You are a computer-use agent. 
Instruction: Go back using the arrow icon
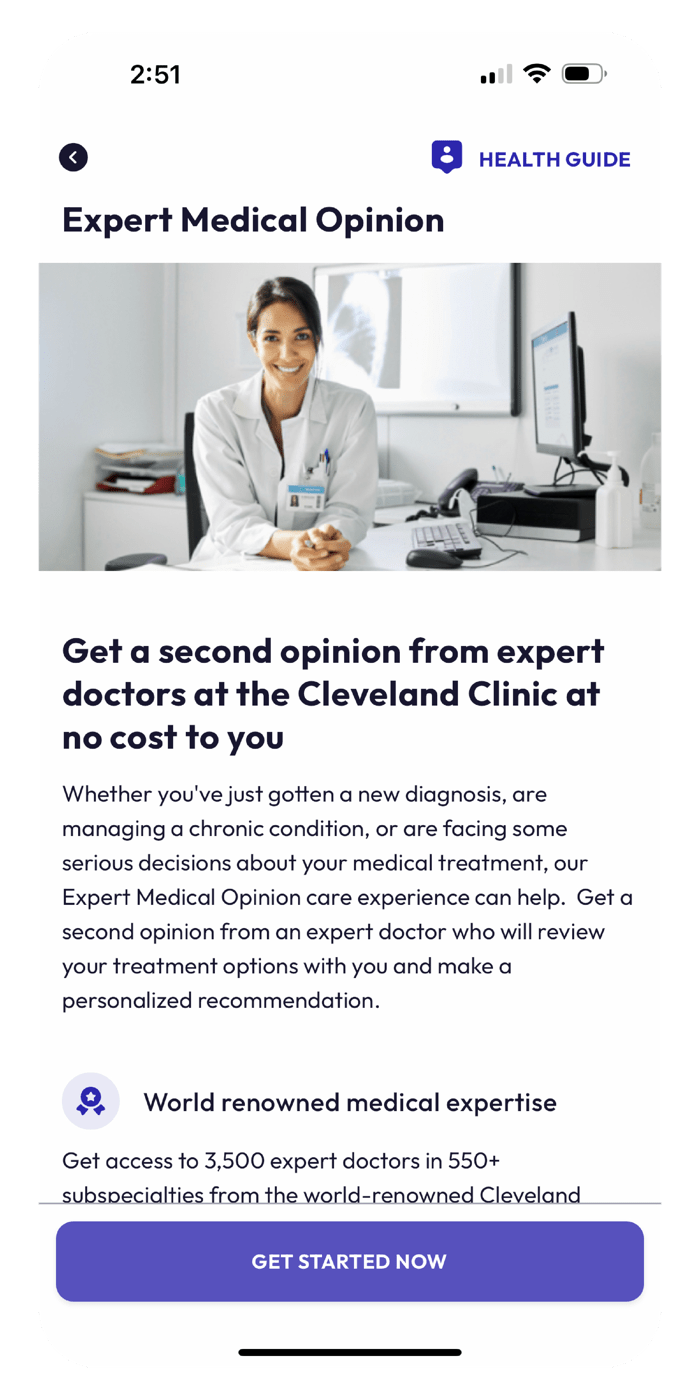click(x=73, y=157)
